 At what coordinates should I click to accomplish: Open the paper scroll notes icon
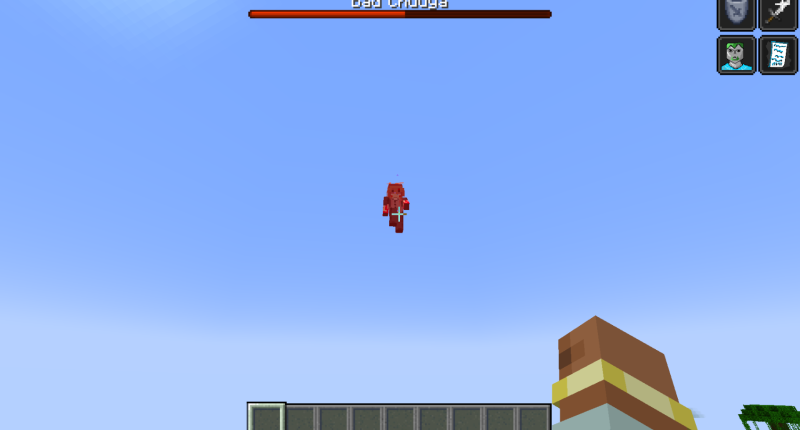(x=778, y=55)
